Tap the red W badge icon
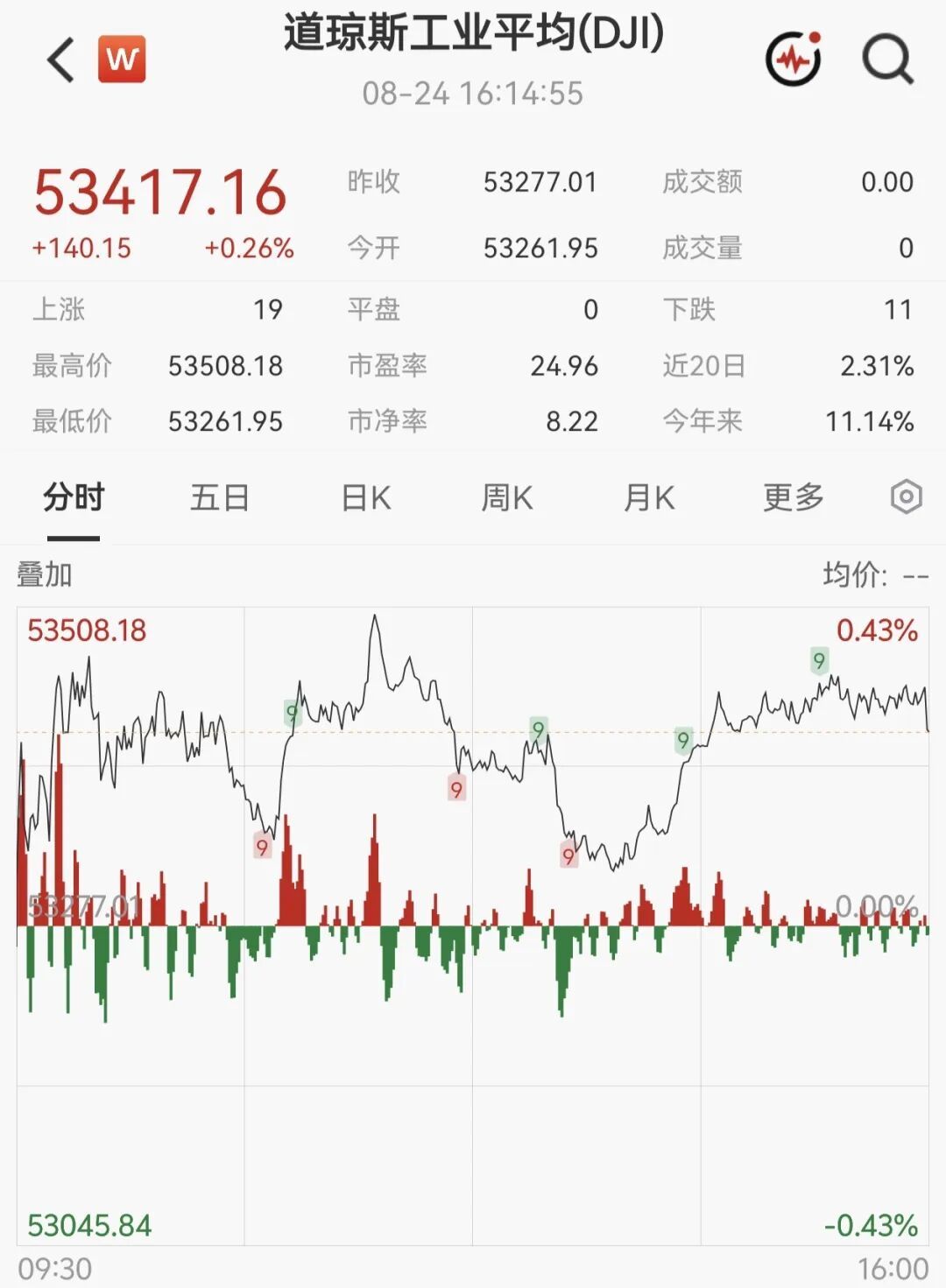946x1288 pixels. 122,60
